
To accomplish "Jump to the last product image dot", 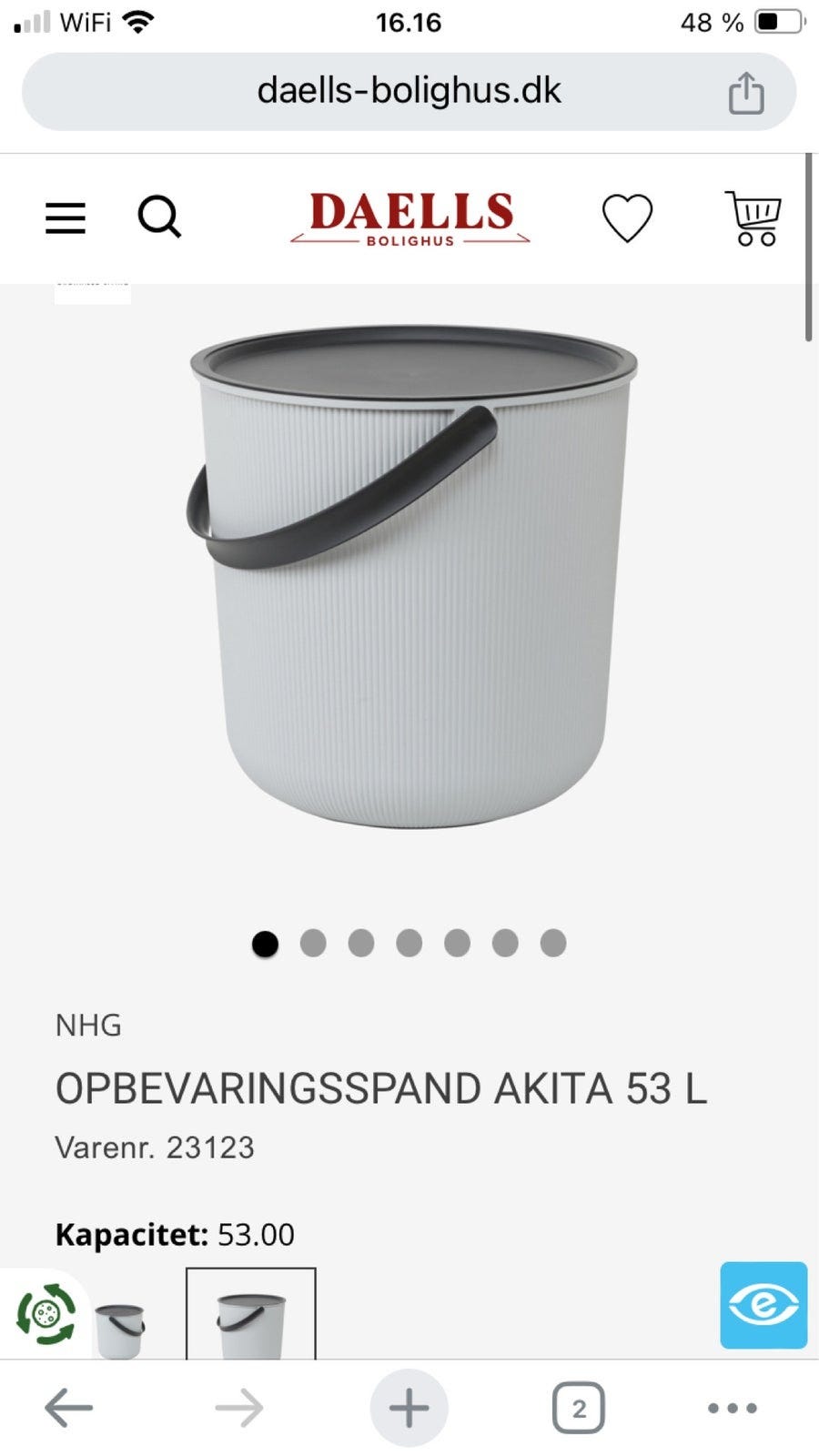I will click(x=553, y=943).
